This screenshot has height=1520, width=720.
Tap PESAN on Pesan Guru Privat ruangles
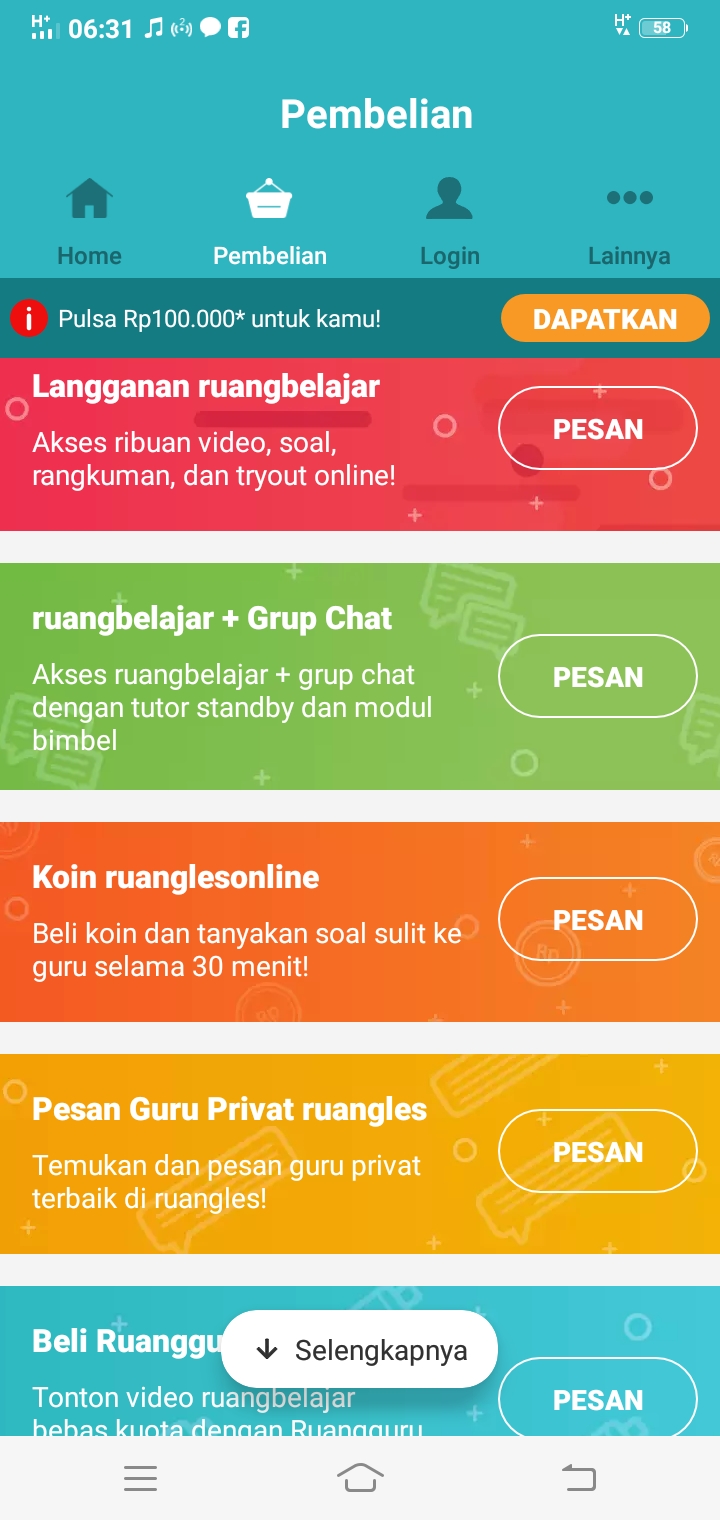click(597, 1151)
